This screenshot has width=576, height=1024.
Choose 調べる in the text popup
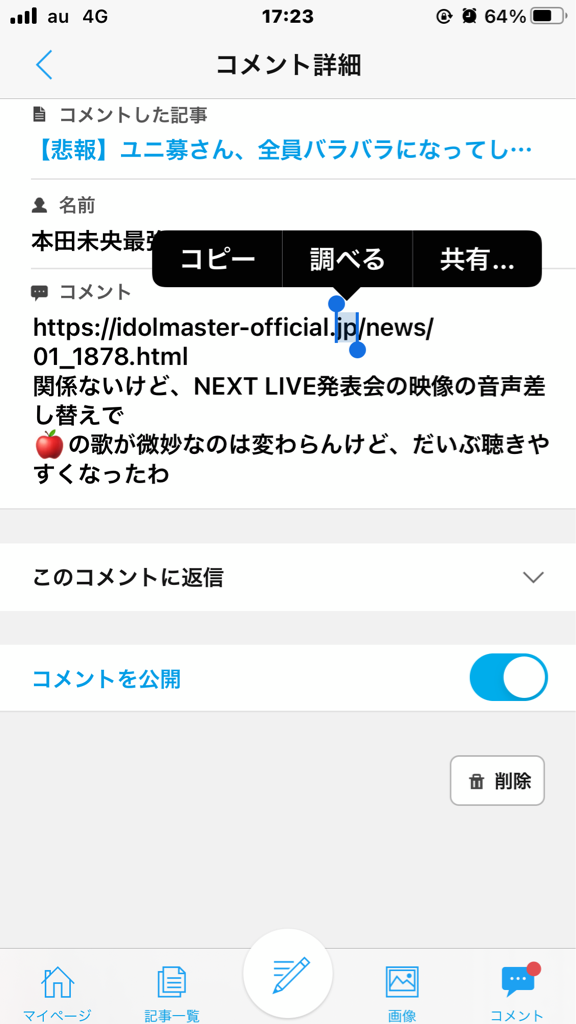[347, 259]
